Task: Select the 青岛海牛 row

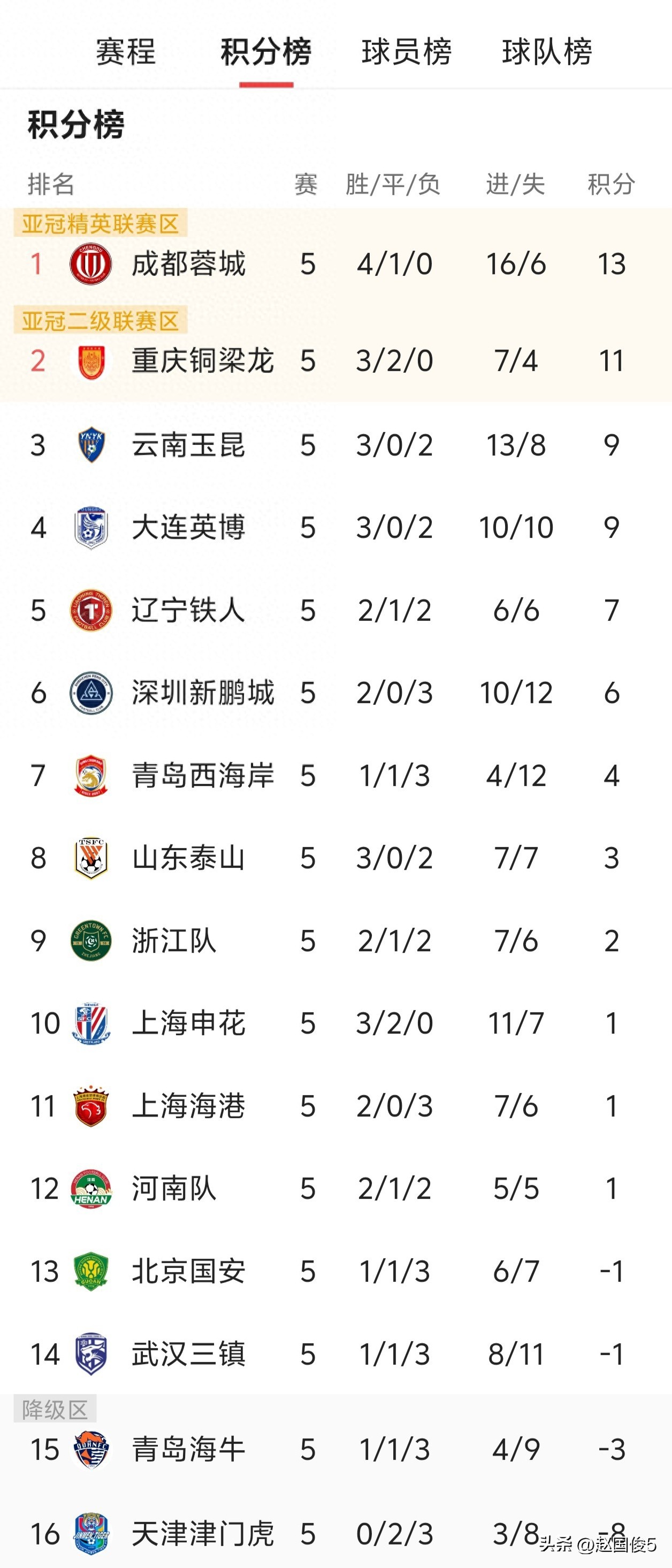Action: coord(189,1449)
